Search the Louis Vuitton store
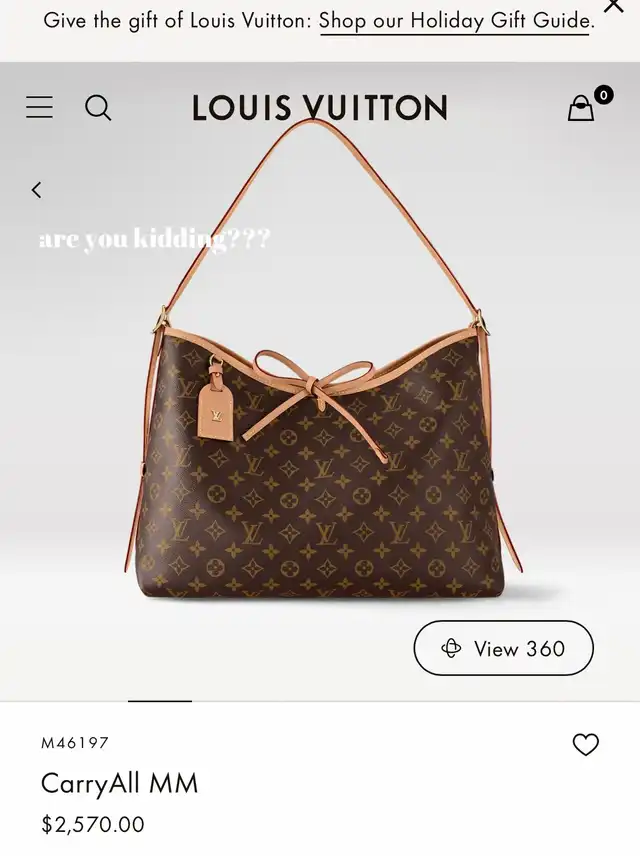 (x=98, y=107)
